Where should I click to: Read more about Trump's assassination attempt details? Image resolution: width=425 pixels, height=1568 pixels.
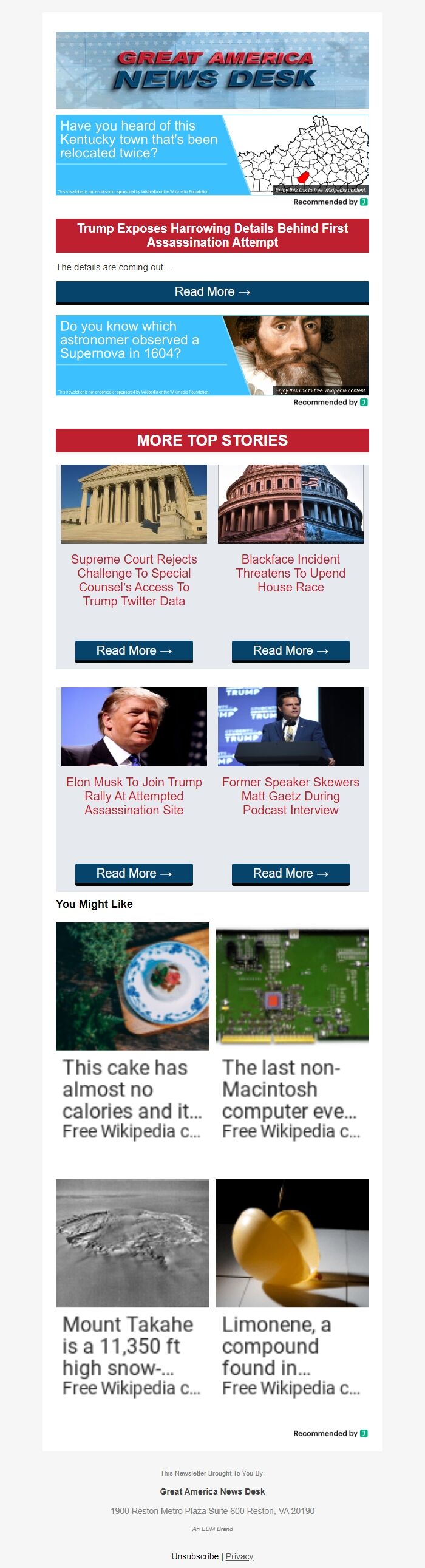click(212, 292)
